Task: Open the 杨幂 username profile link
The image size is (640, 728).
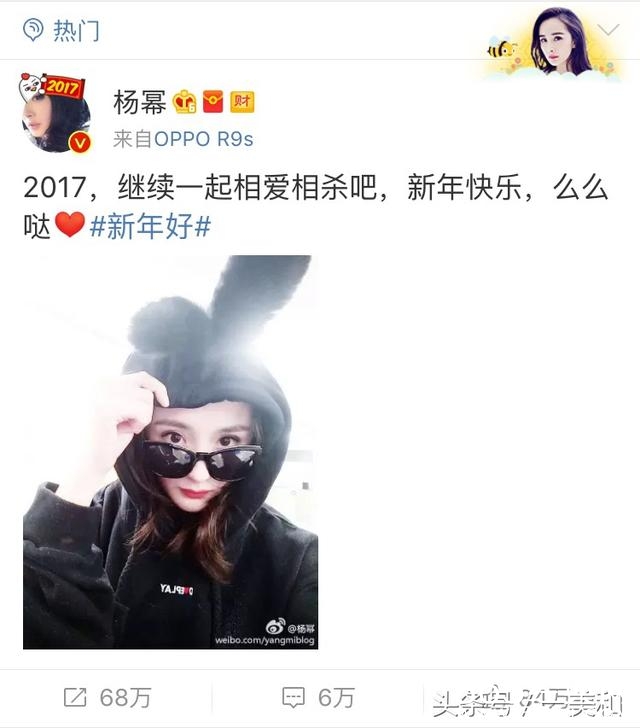Action: tap(139, 103)
